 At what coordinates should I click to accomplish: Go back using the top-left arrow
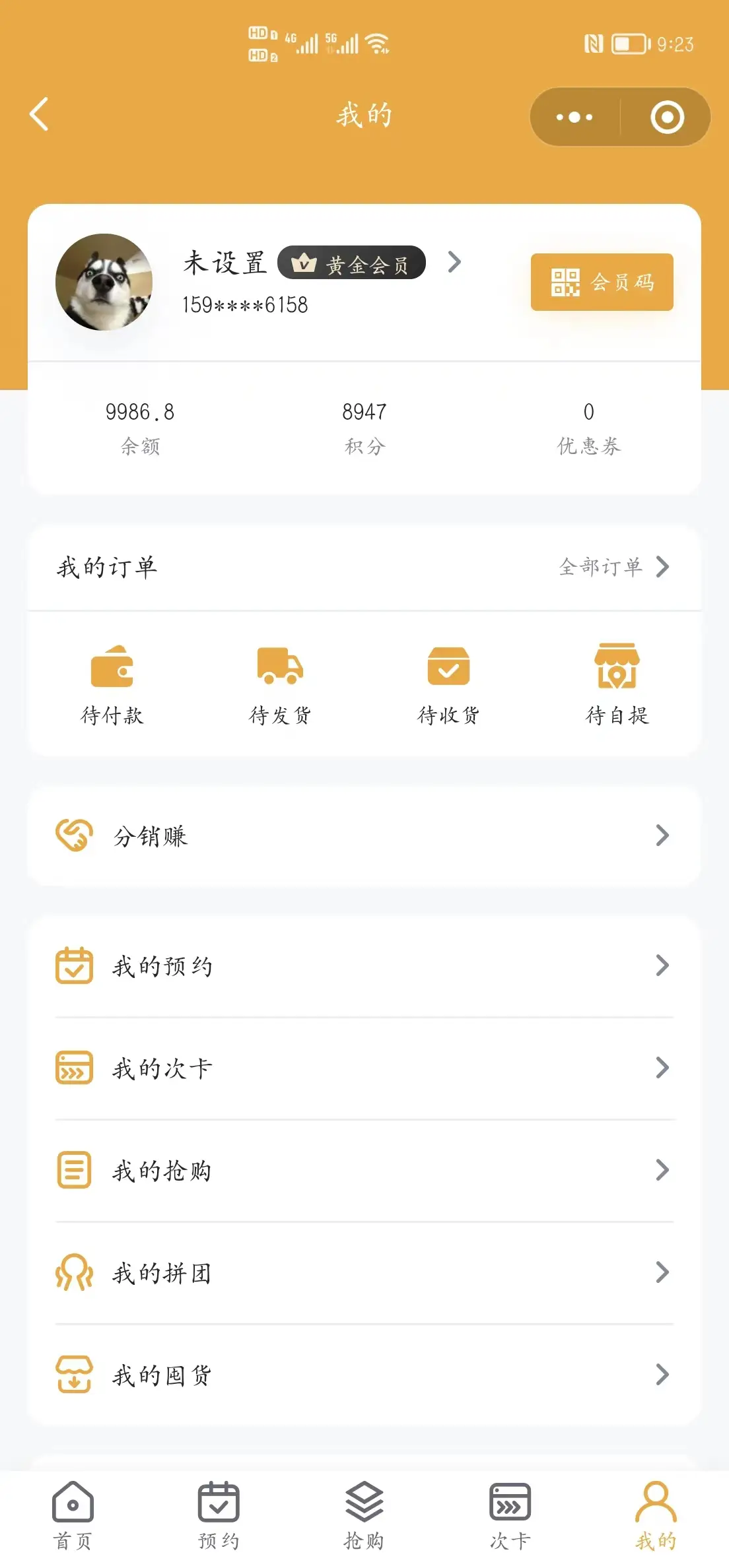click(x=40, y=114)
